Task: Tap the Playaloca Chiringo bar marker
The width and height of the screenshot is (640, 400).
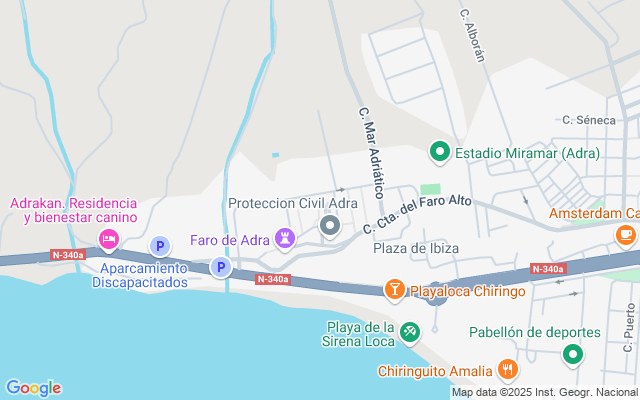Action: click(396, 291)
